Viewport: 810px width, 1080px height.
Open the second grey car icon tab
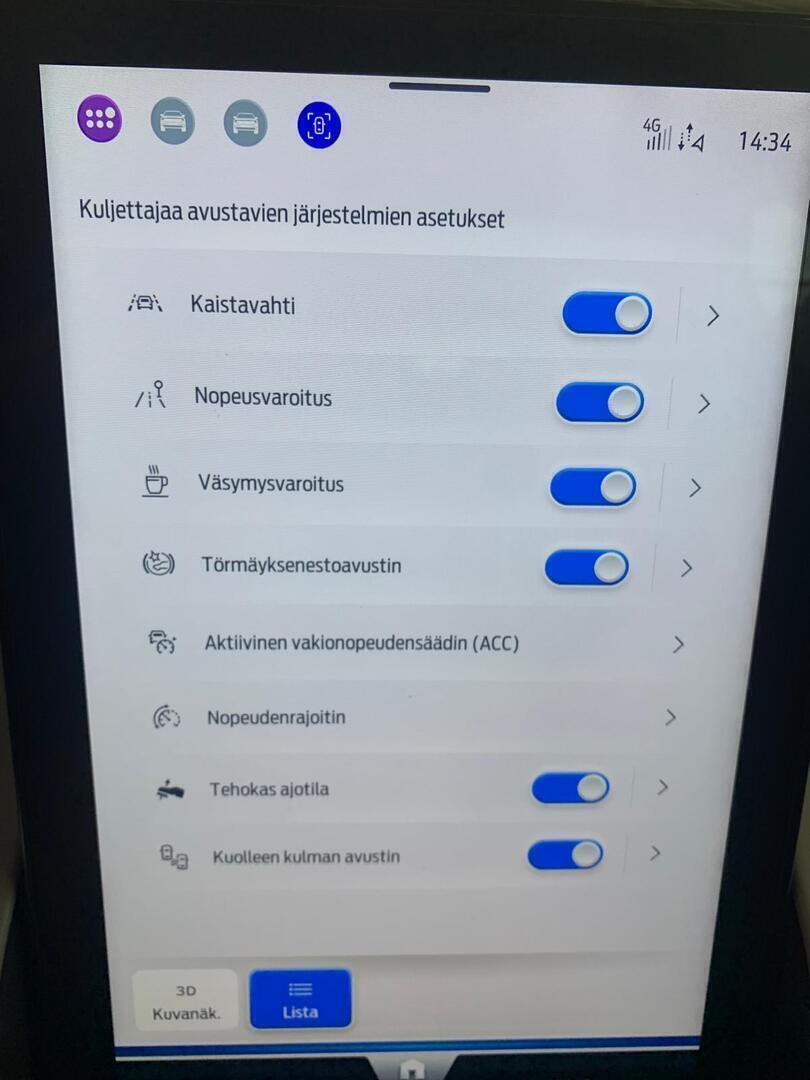[x=245, y=125]
